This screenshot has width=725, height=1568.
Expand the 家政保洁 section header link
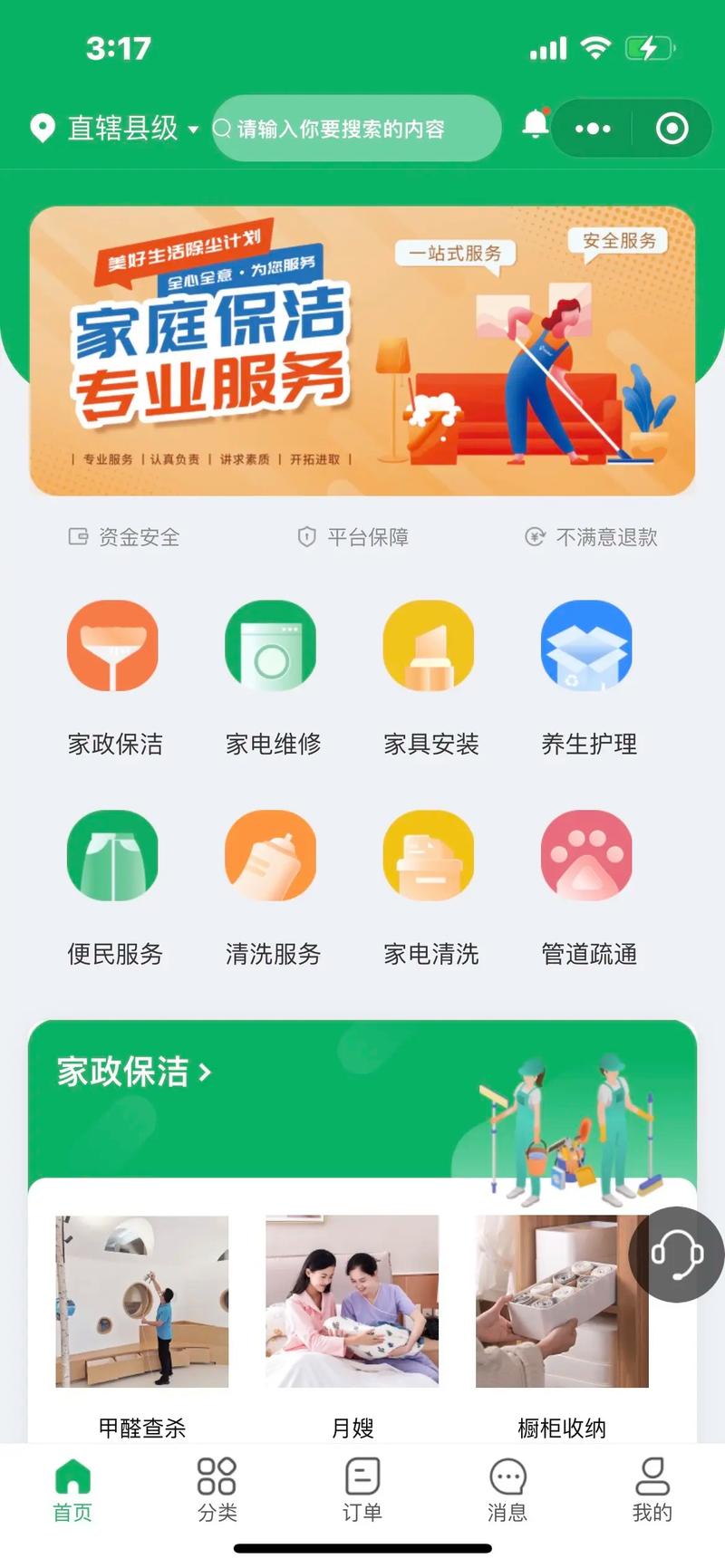tap(134, 1073)
